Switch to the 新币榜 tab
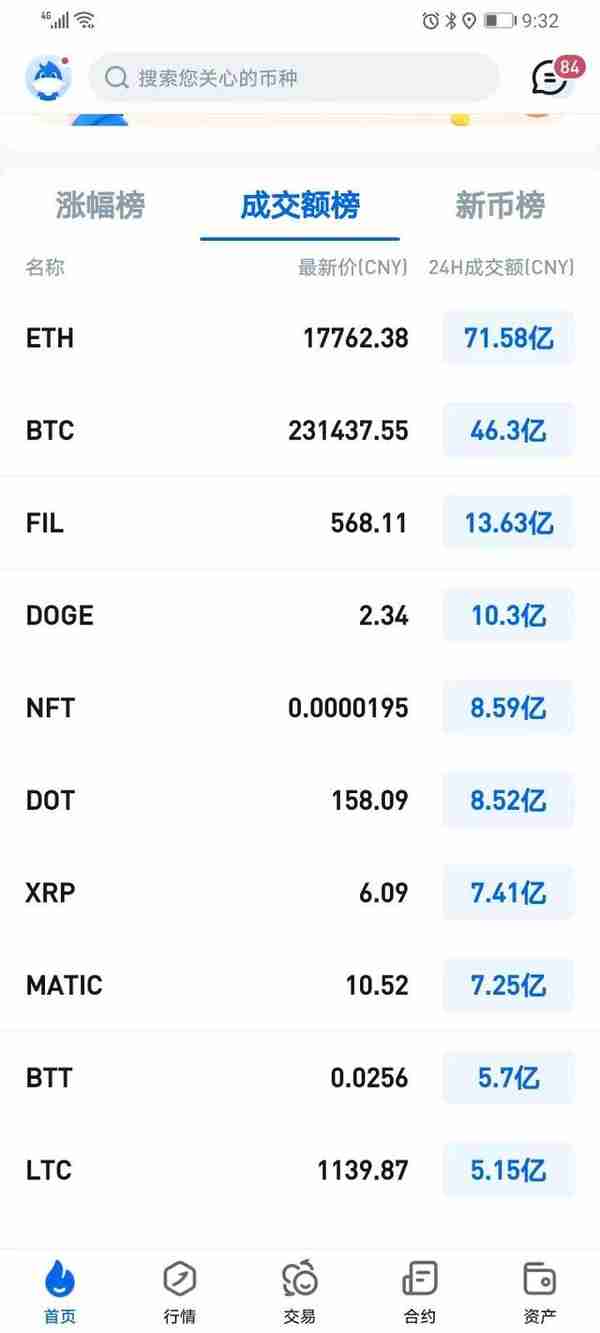Screen dimensions: 600x1333 pyautogui.click(x=500, y=206)
